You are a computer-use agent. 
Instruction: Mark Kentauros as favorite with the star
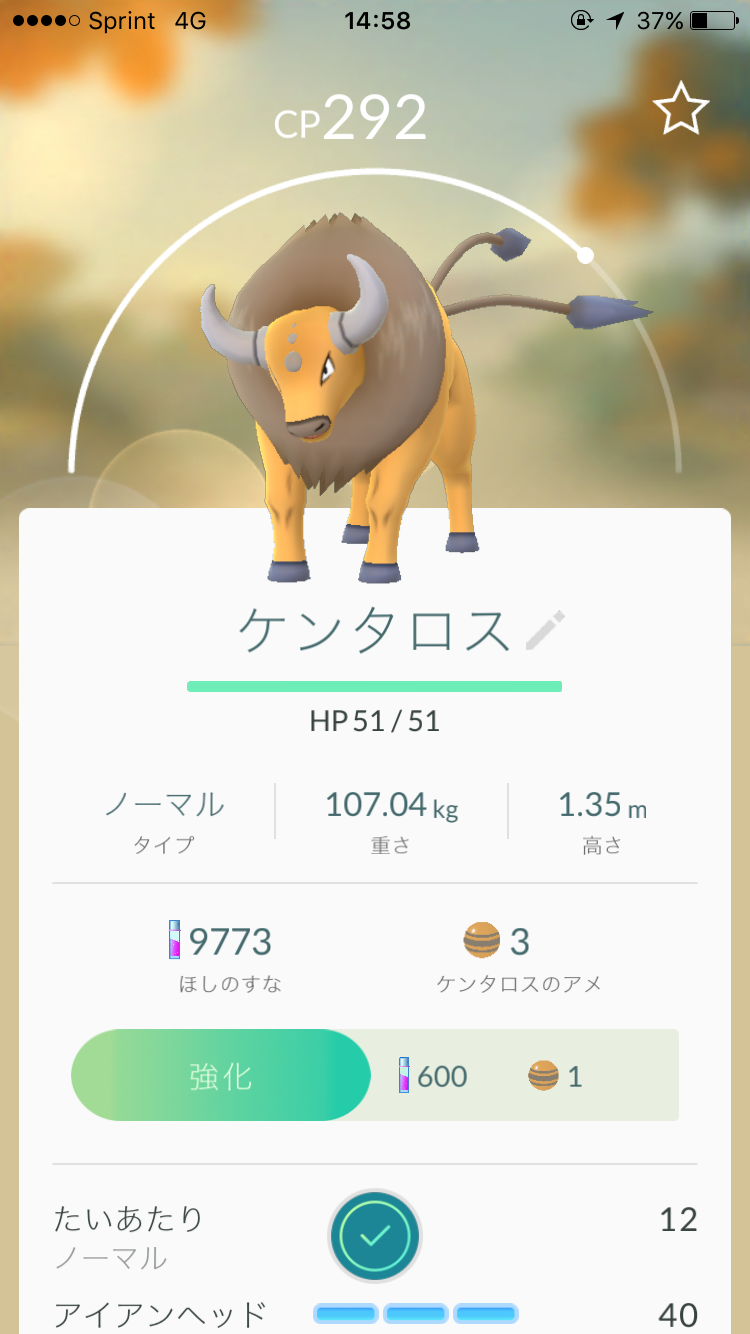pos(681,110)
